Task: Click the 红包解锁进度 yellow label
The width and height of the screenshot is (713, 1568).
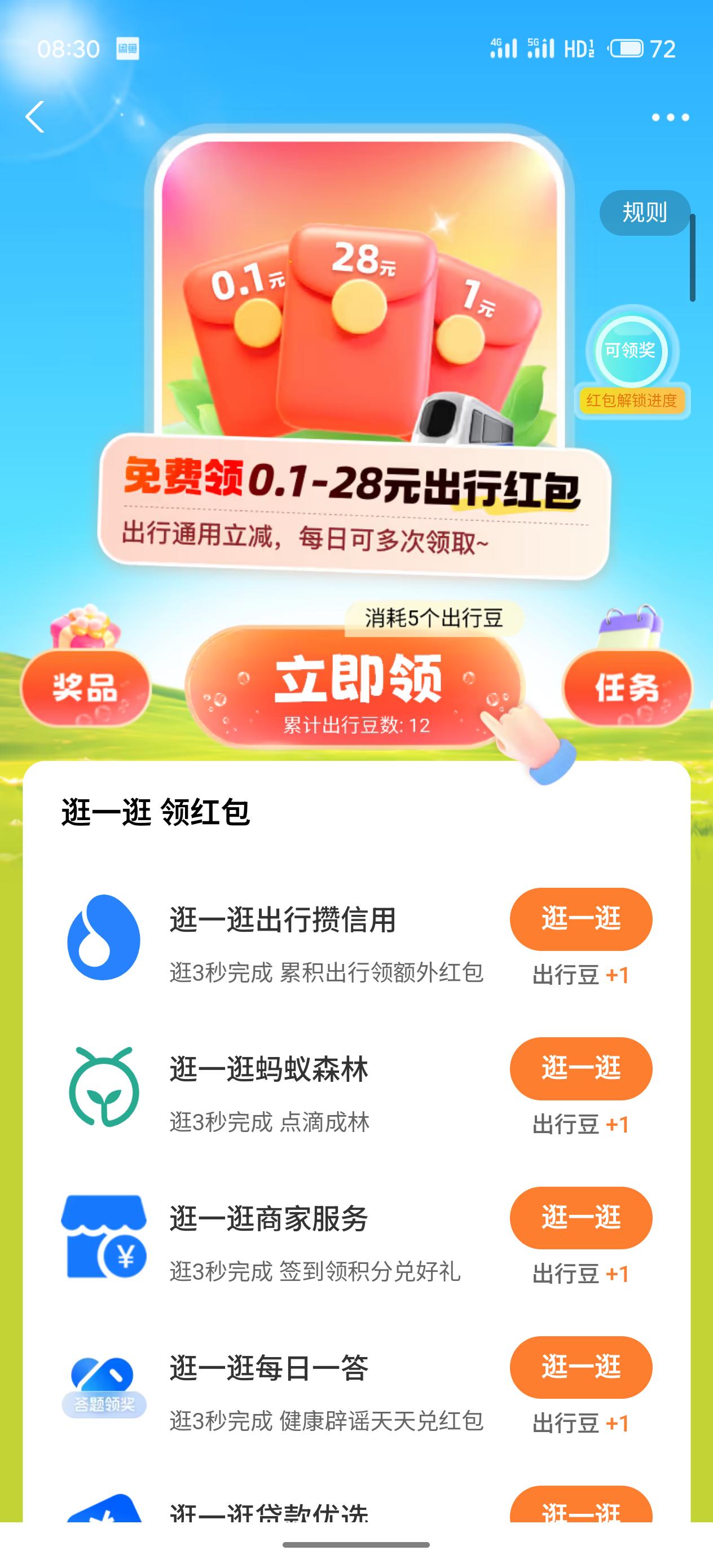Action: [x=634, y=399]
